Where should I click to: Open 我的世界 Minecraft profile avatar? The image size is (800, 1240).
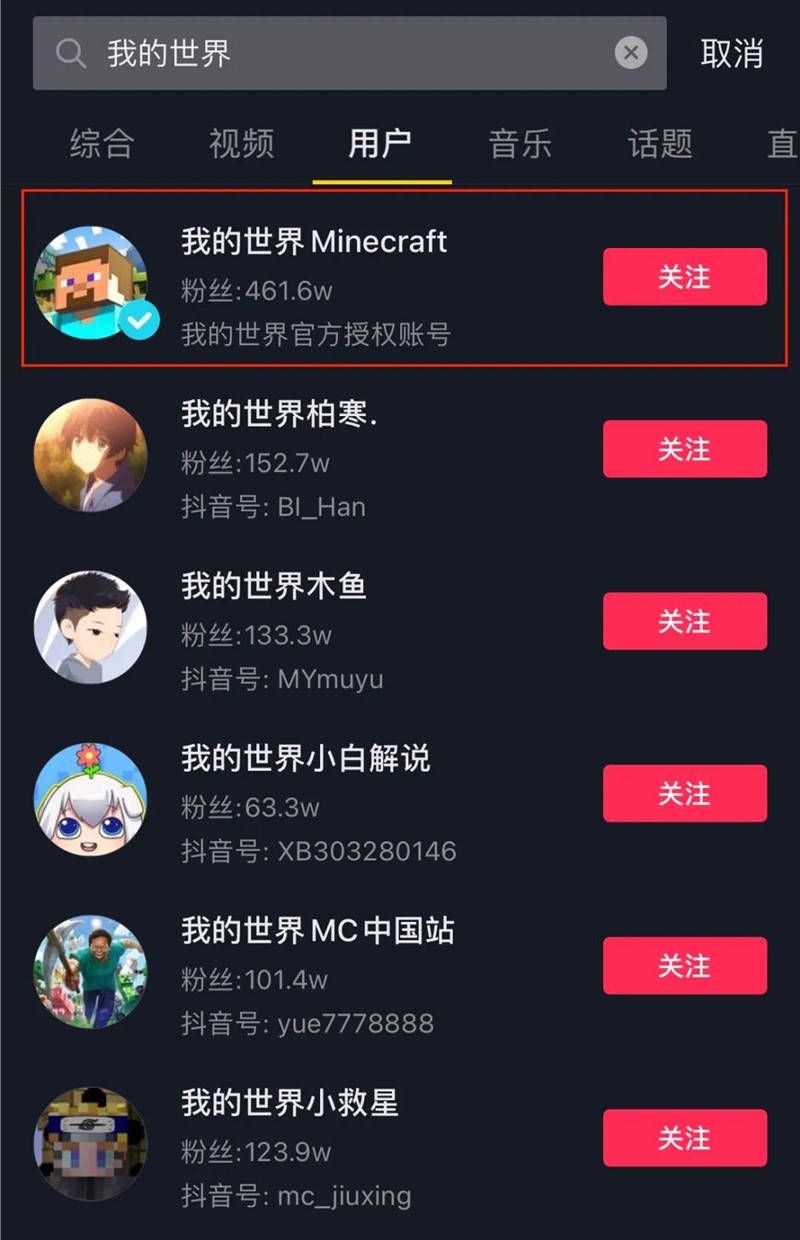96,280
